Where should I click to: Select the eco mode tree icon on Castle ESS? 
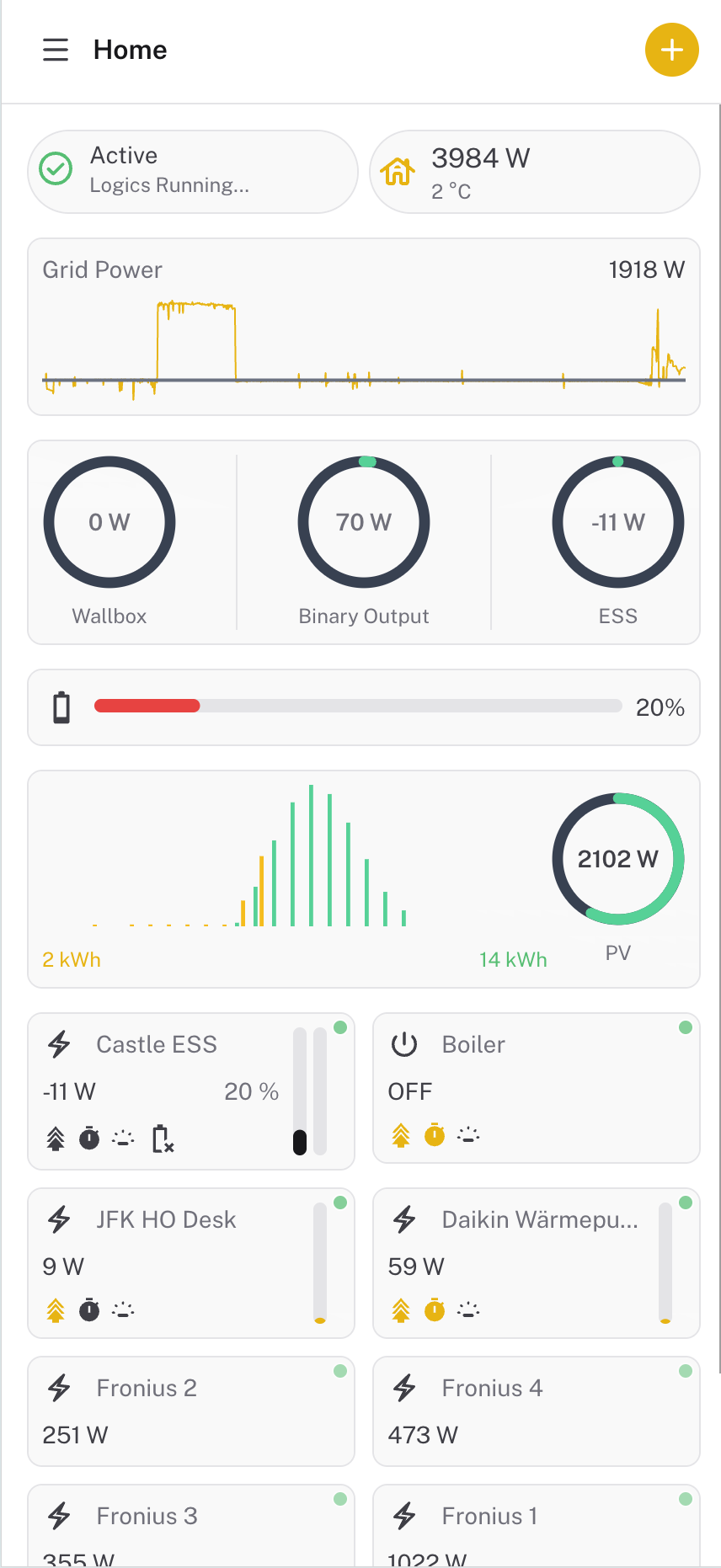click(54, 1139)
